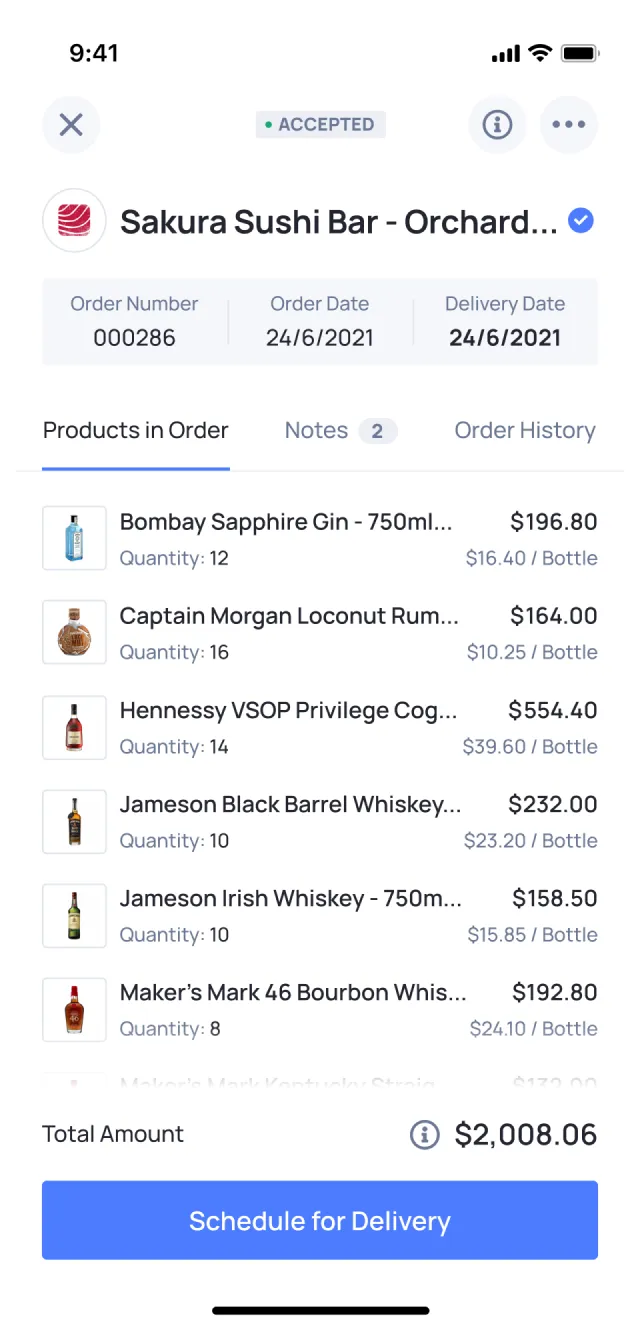
Task: Open Maker's Mark 46 Bourbon row
Action: coord(320,1009)
